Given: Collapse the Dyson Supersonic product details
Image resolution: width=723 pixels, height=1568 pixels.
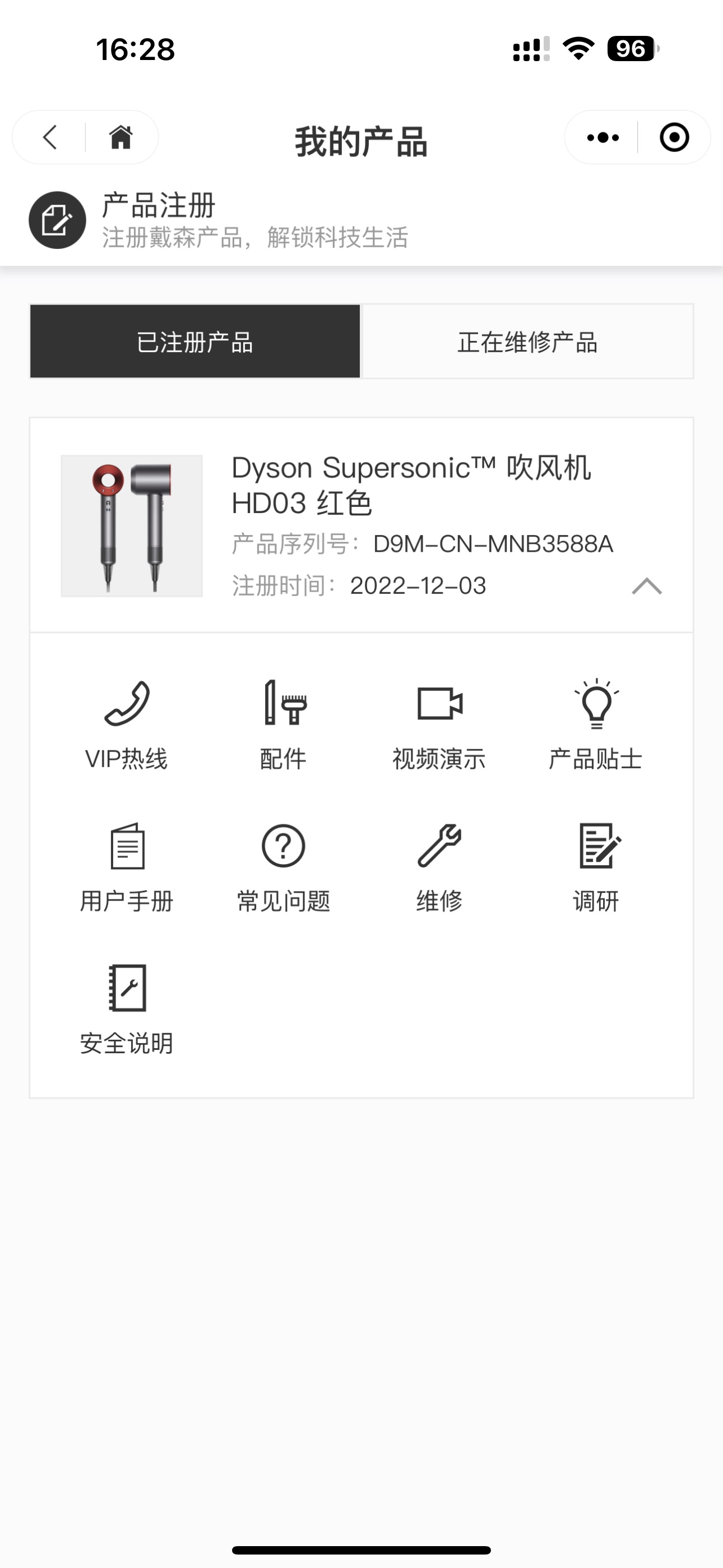Looking at the screenshot, I should tap(646, 586).
